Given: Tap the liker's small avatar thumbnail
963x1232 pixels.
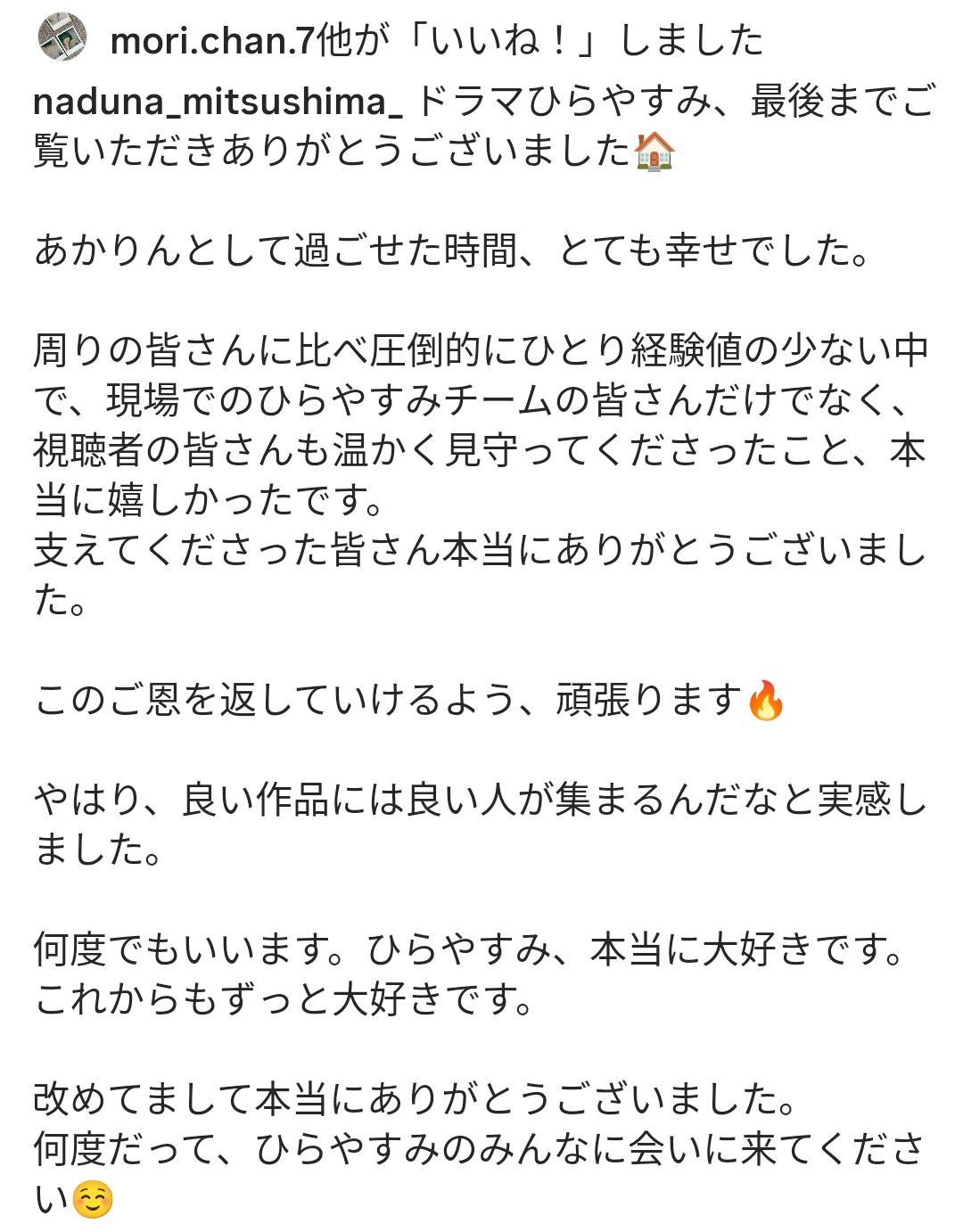Looking at the screenshot, I should click(62, 37).
